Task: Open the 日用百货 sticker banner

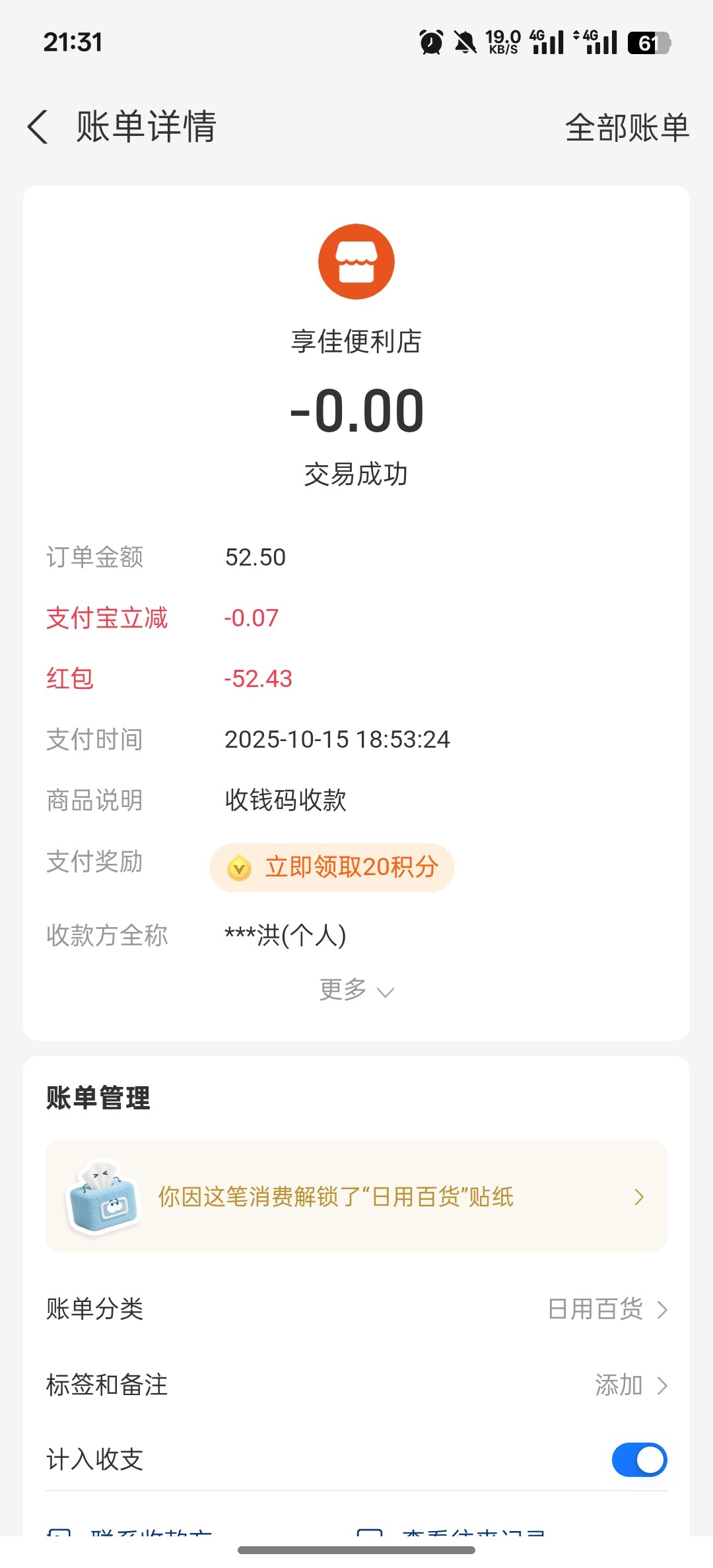Action: tap(356, 1196)
